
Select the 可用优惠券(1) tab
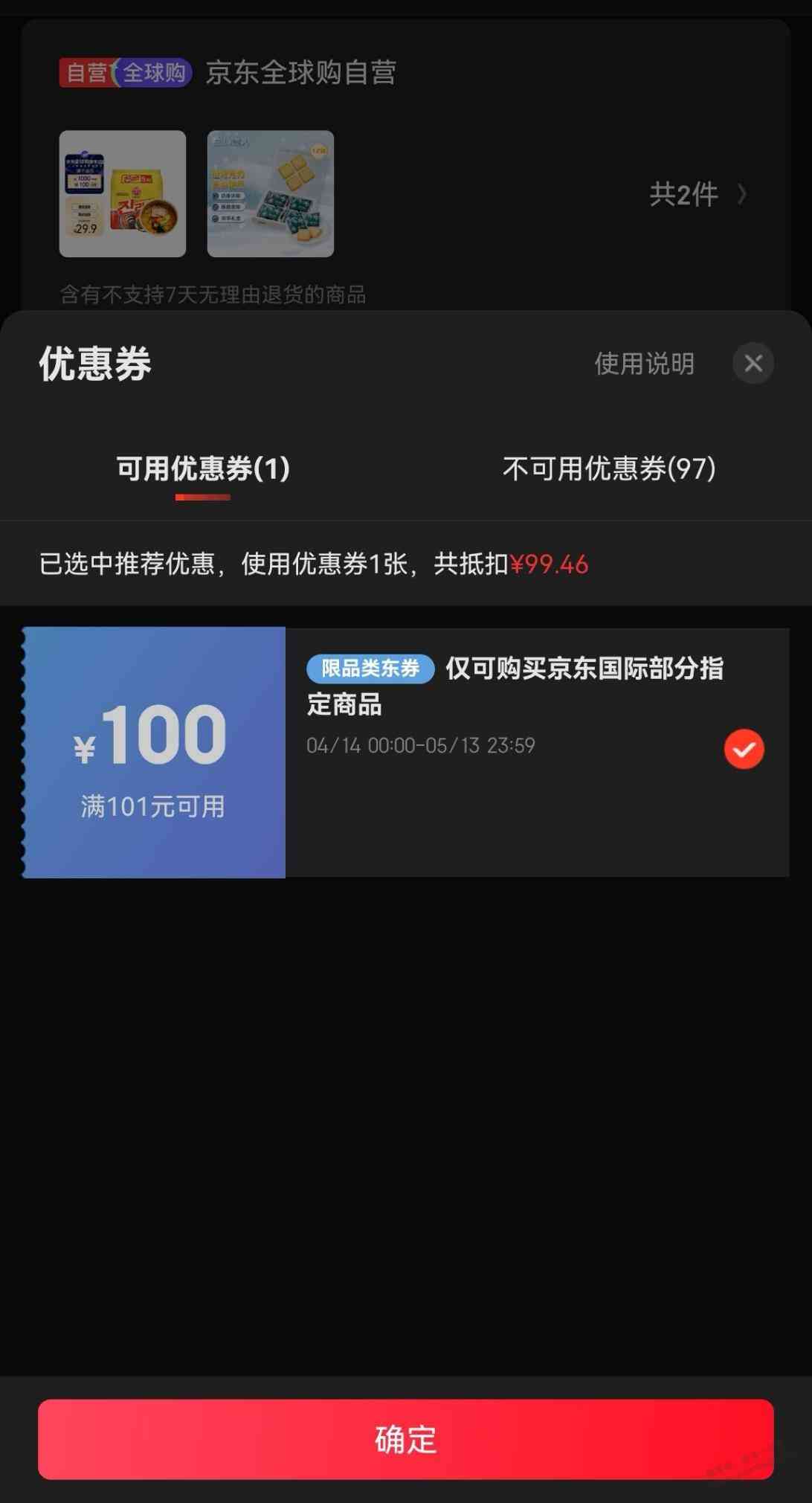(203, 469)
